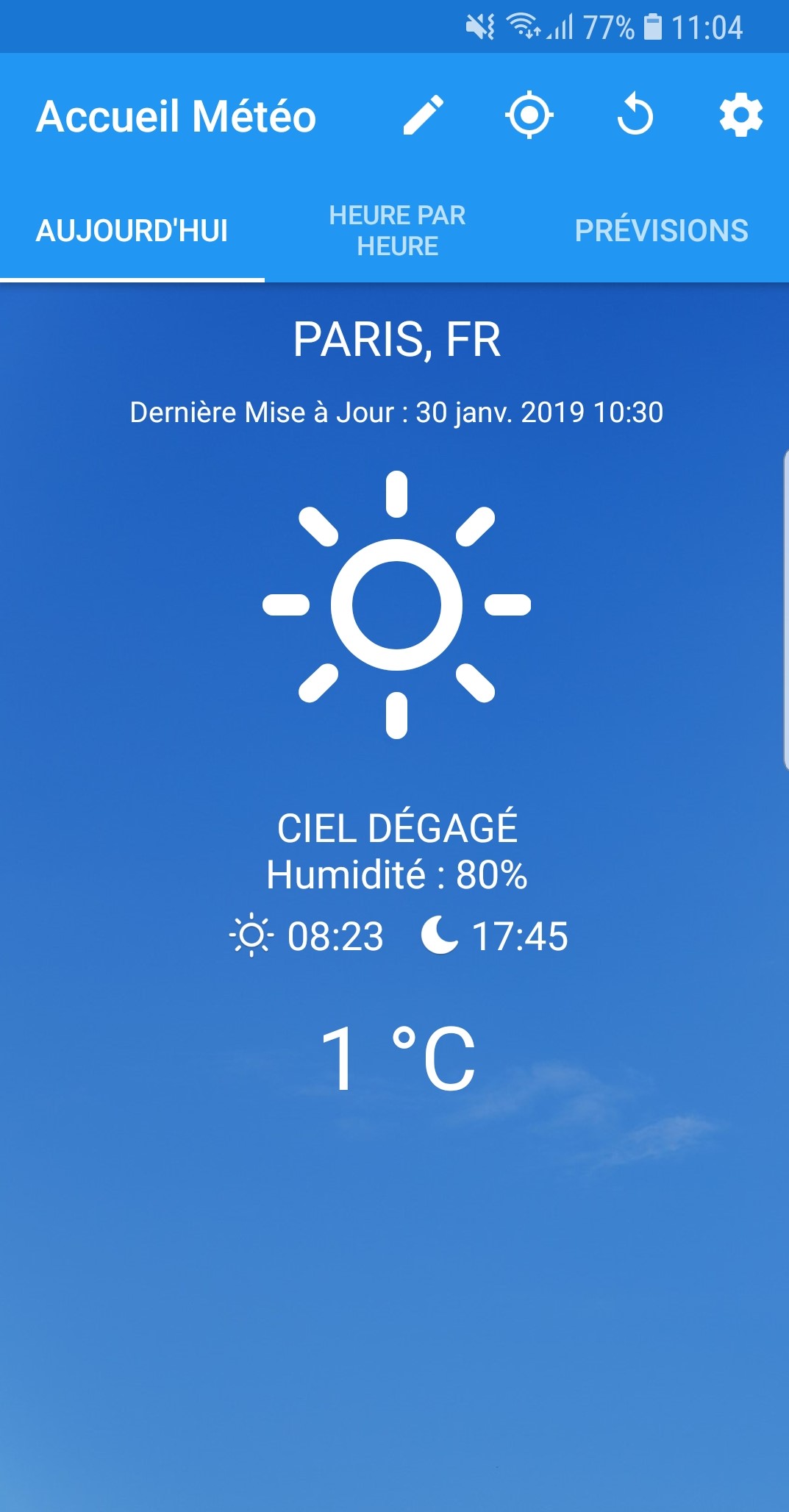The height and width of the screenshot is (1512, 789).
Task: Tap the pencil icon to edit location
Action: [424, 115]
